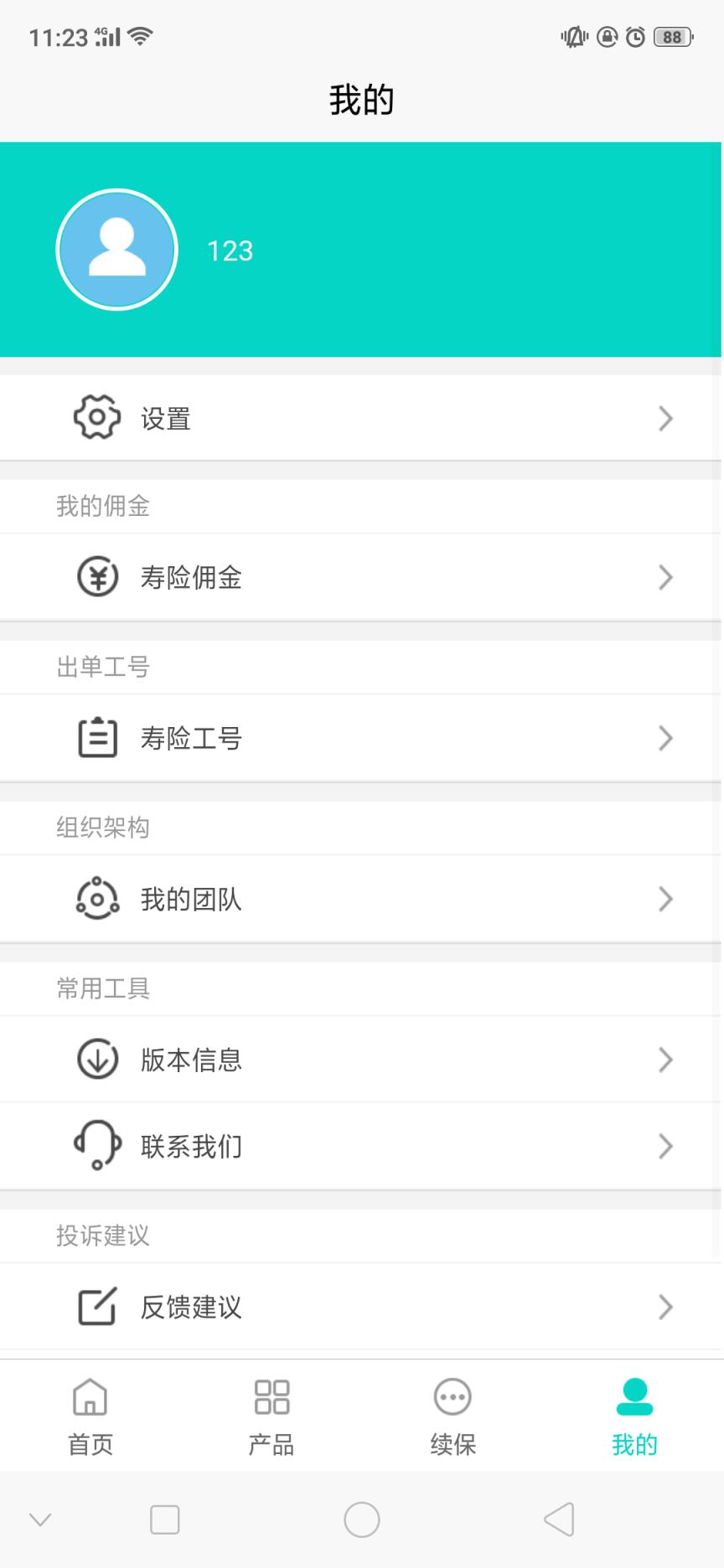
Task: Expand the 寿险佣金 row chevron
Action: click(665, 576)
